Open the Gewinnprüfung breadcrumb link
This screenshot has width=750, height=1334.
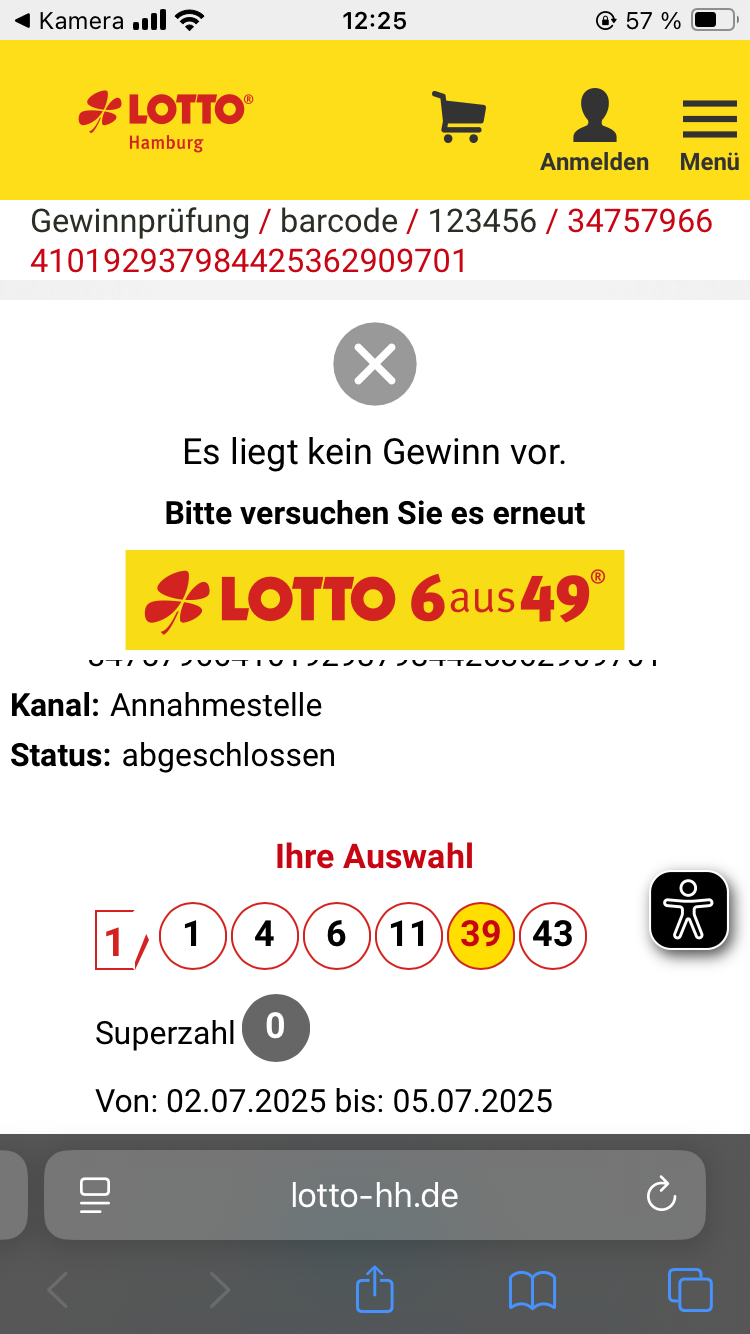pyautogui.click(x=140, y=221)
